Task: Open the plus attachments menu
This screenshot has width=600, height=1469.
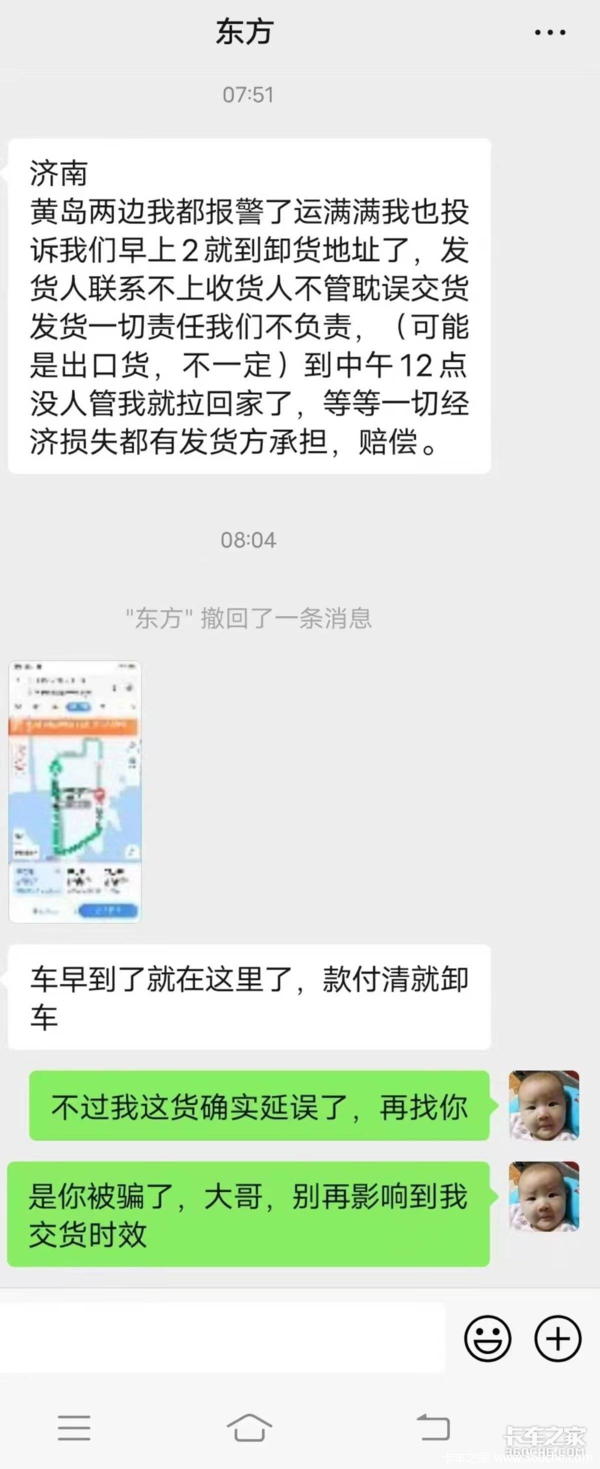Action: coord(558,1338)
